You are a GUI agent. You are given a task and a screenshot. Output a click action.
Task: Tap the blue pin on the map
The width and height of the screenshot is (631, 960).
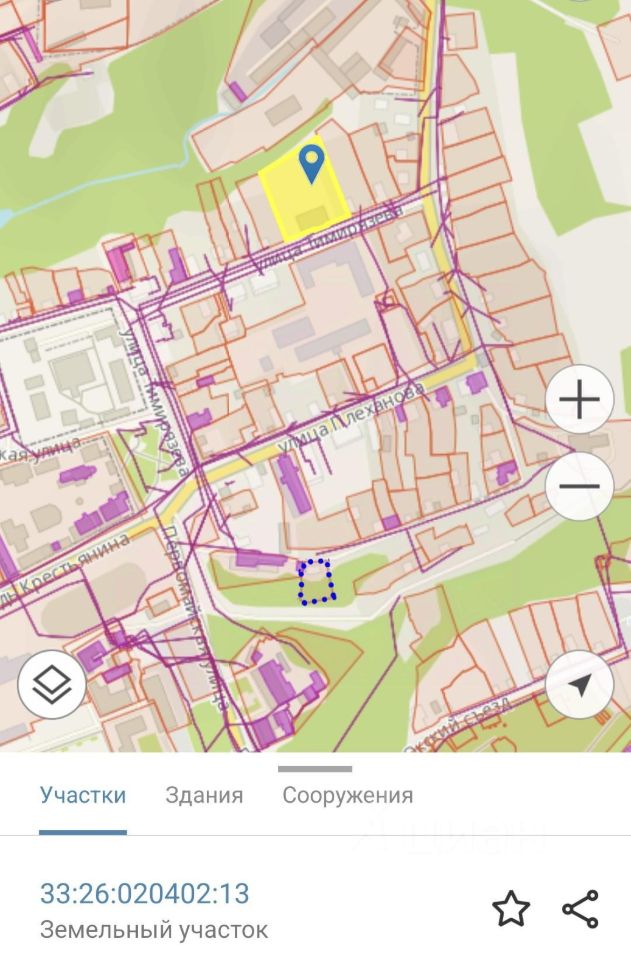313,162
